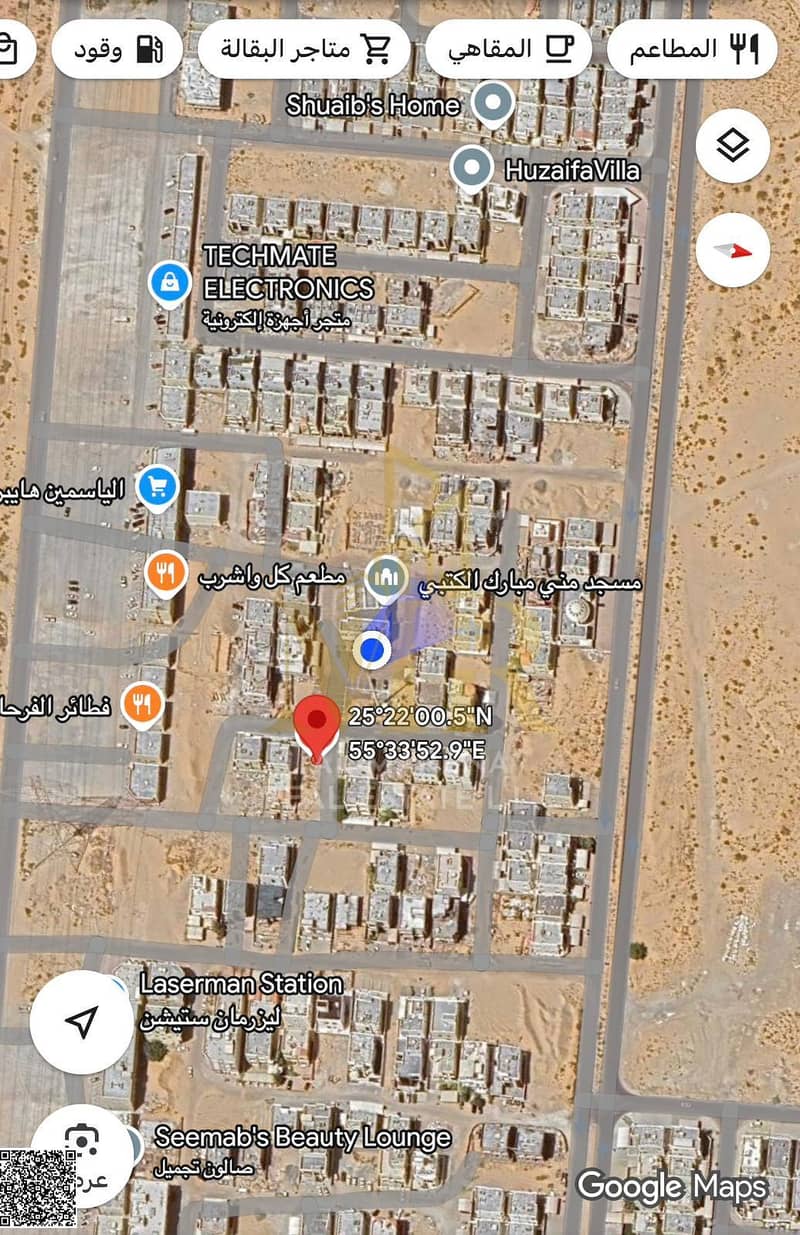Image resolution: width=800 pixels, height=1235 pixels.
Task: Open the map layers button
Action: [733, 147]
